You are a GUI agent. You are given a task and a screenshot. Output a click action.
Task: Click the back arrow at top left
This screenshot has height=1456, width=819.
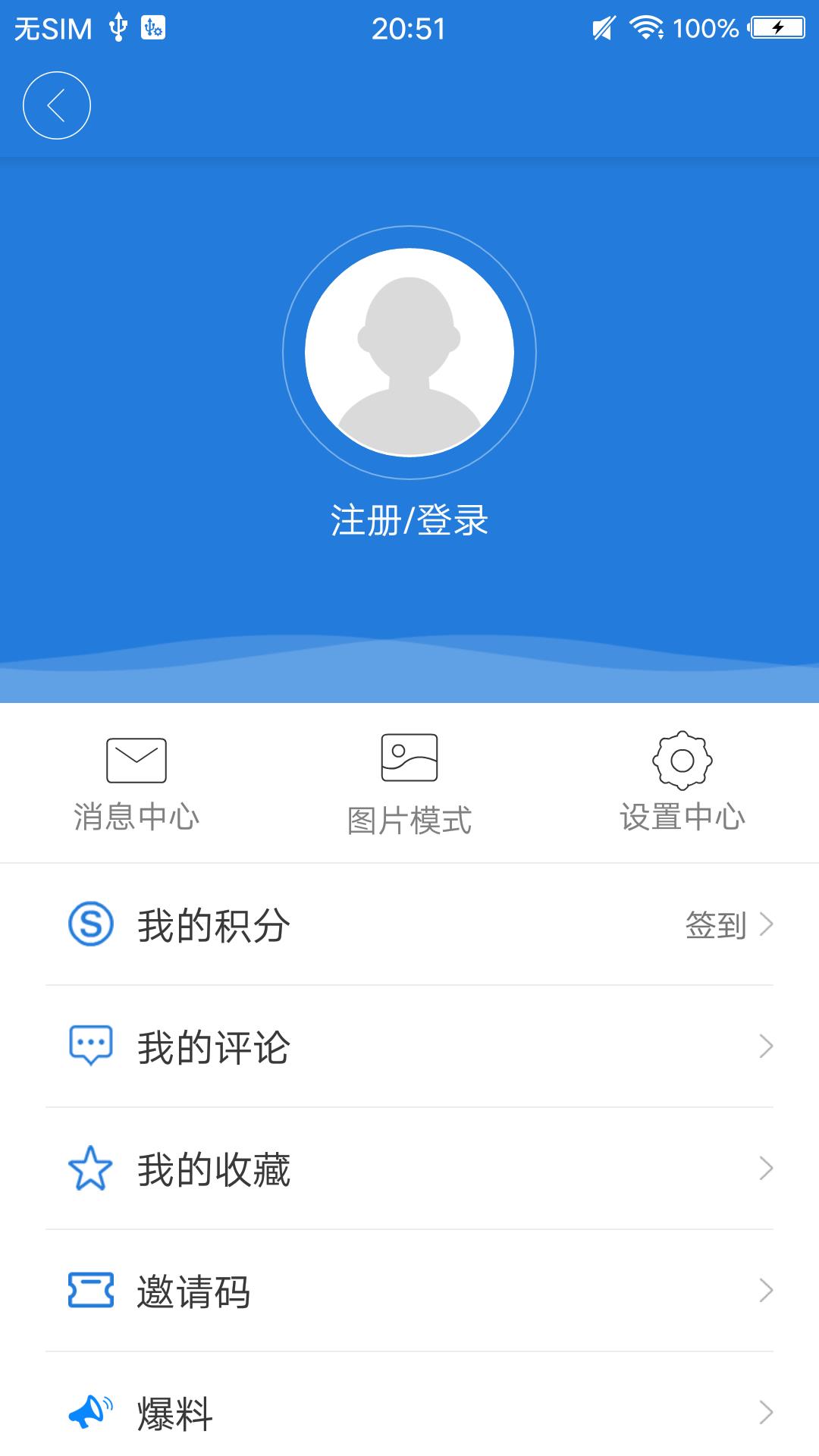[59, 105]
